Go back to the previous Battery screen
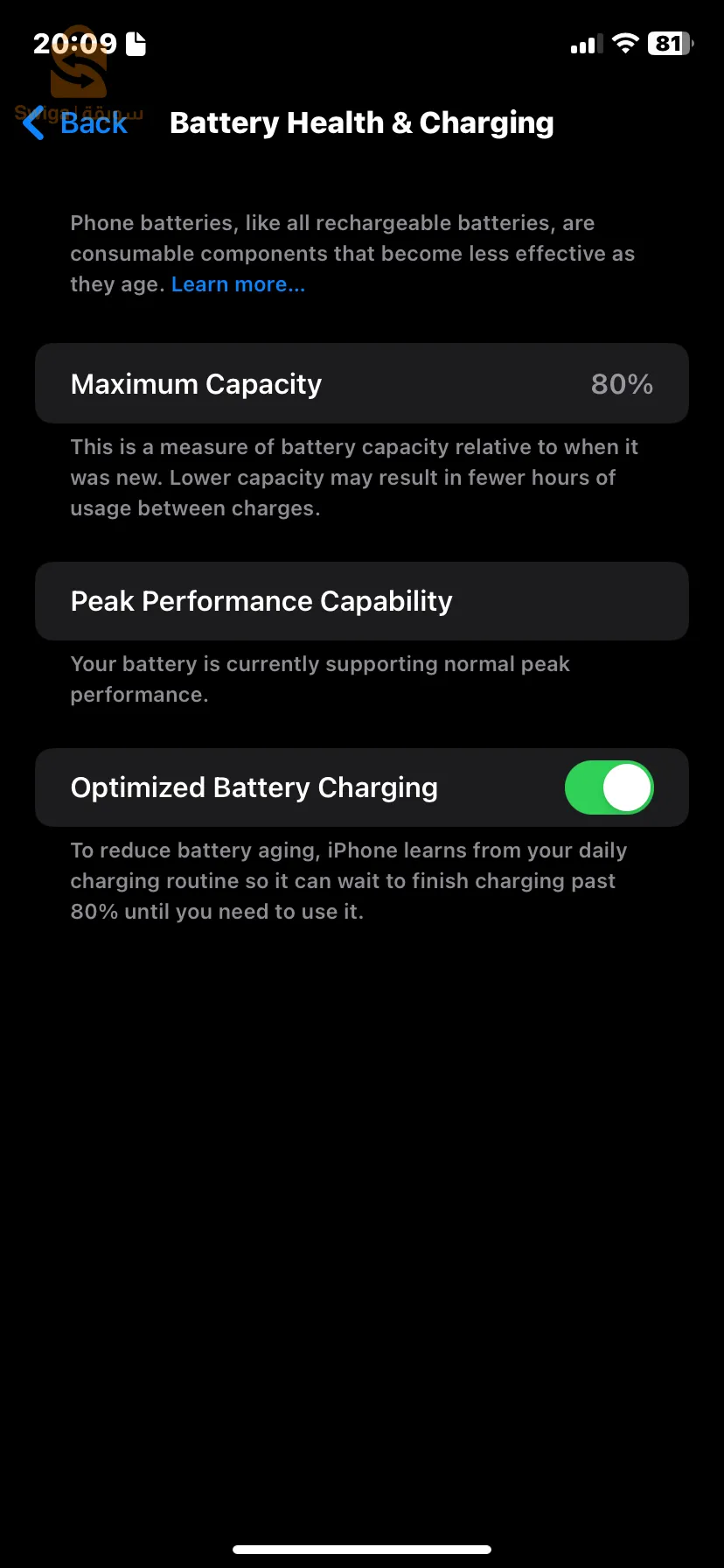Screen dimensions: 724x1568 click(75, 123)
